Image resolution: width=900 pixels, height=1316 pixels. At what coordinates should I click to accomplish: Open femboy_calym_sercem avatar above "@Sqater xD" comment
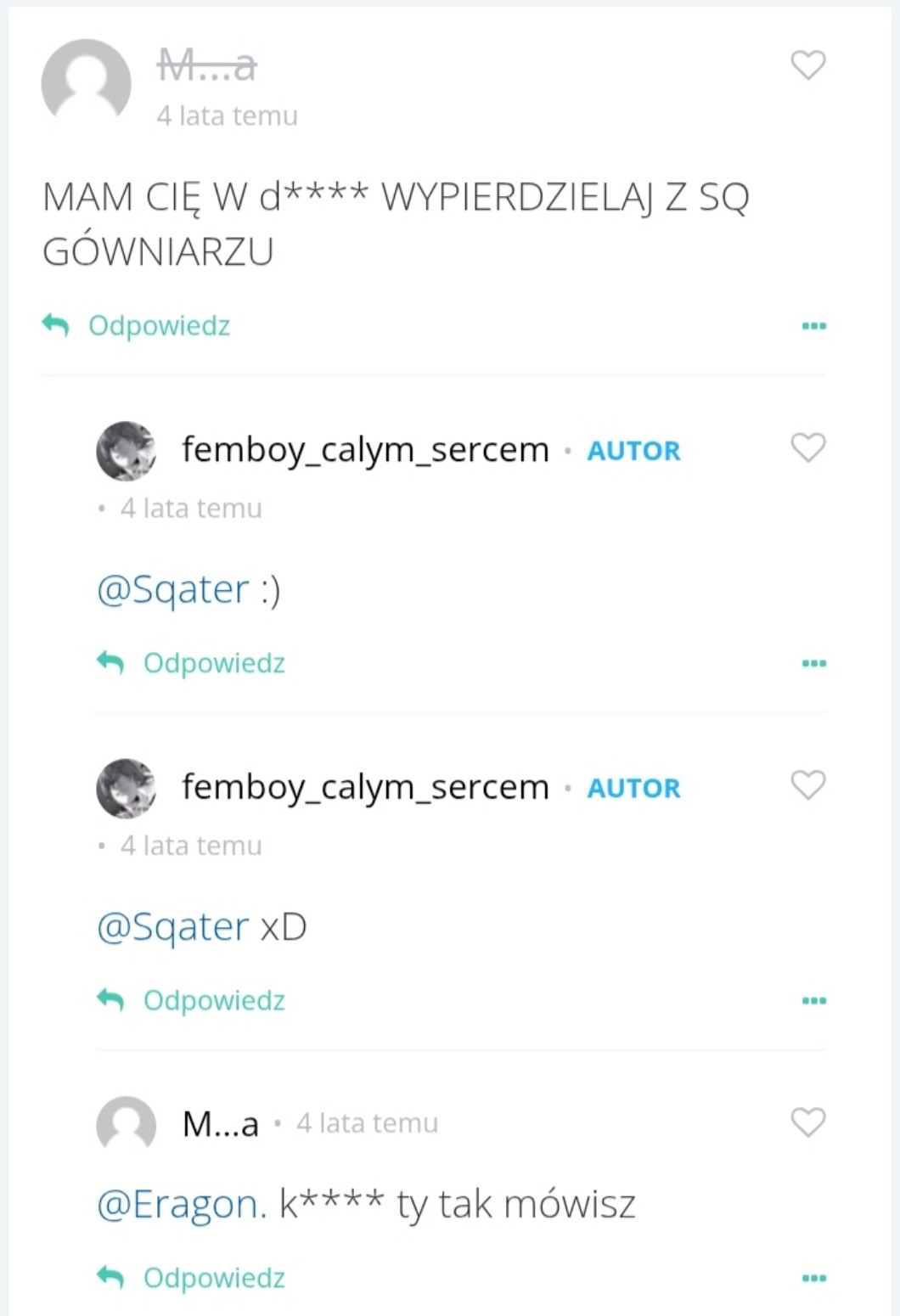point(126,788)
